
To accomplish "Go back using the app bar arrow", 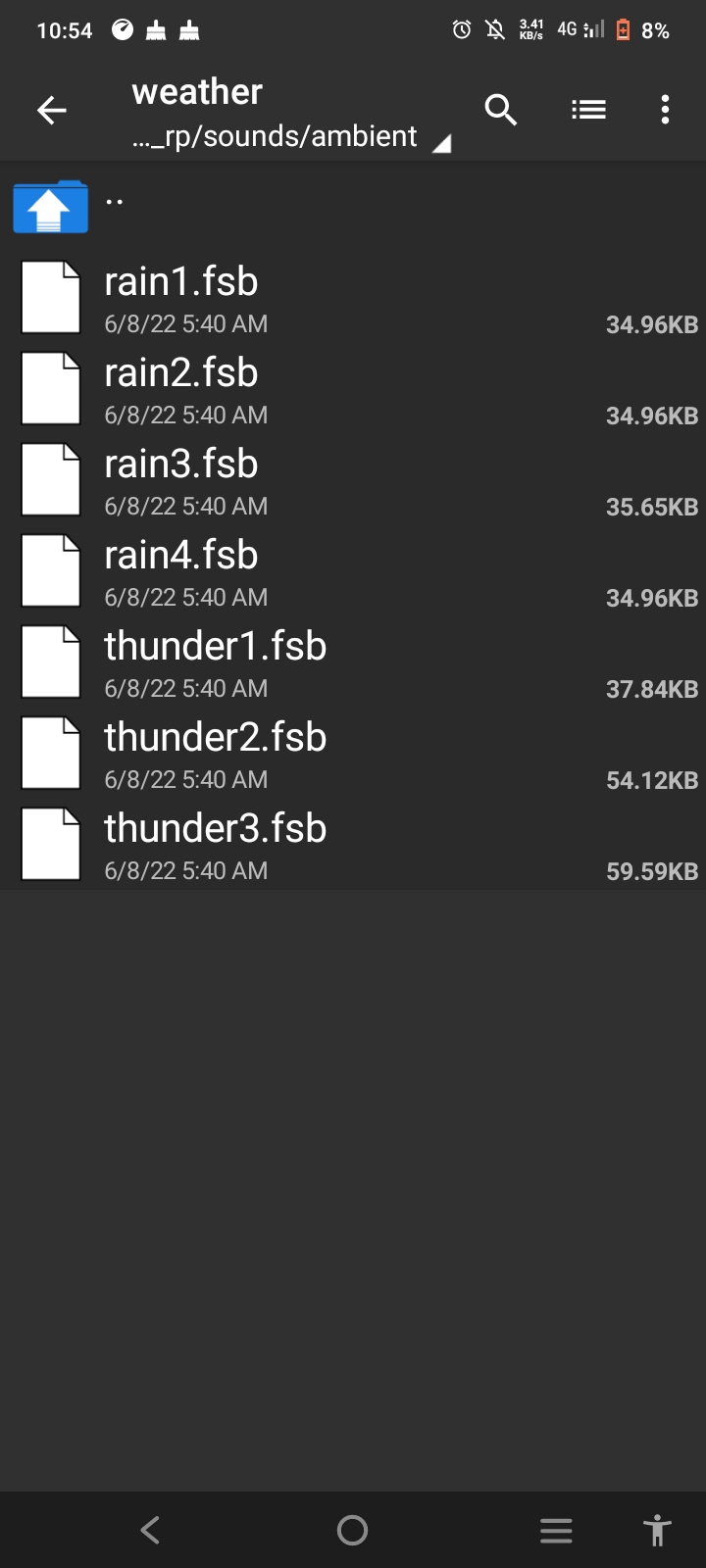I will click(52, 111).
